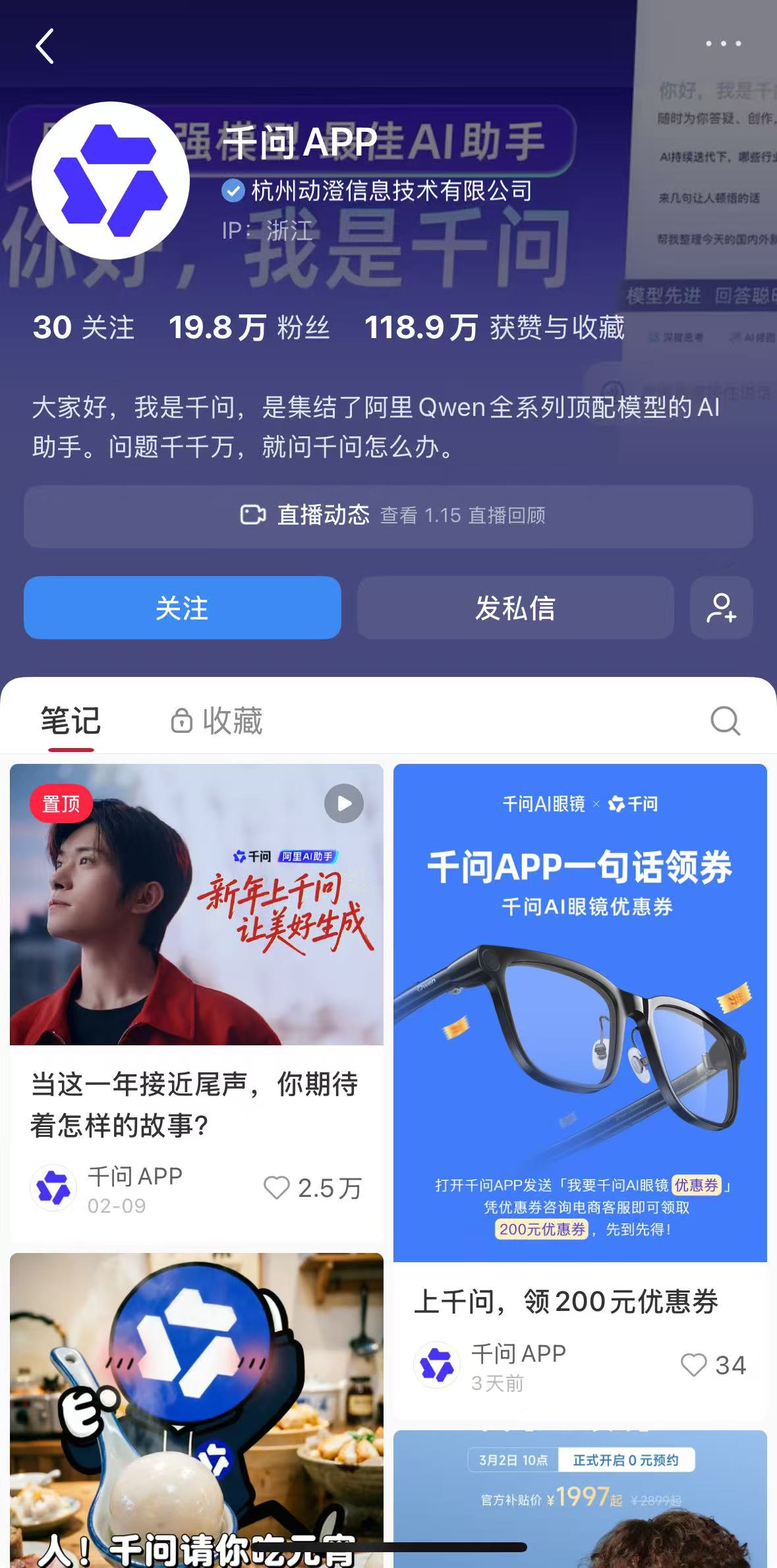Tap the 千问APP profile avatar

click(111, 181)
